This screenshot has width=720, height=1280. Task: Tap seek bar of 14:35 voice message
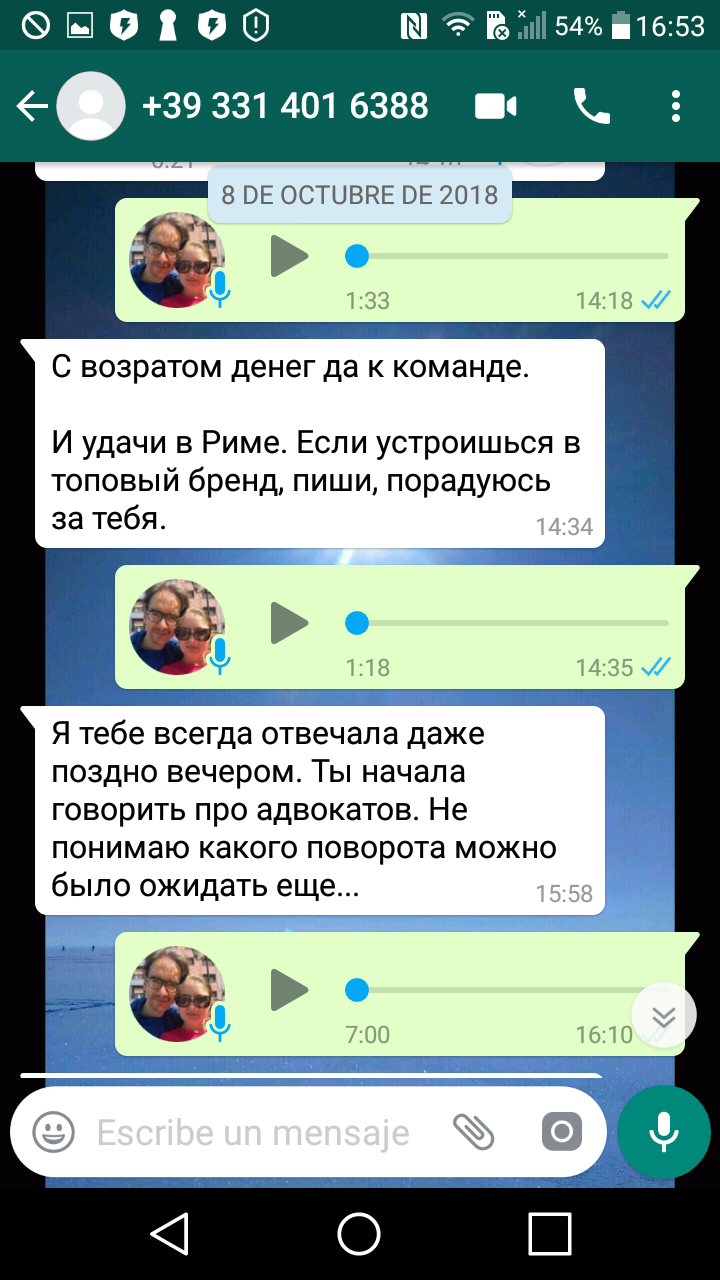(507, 624)
